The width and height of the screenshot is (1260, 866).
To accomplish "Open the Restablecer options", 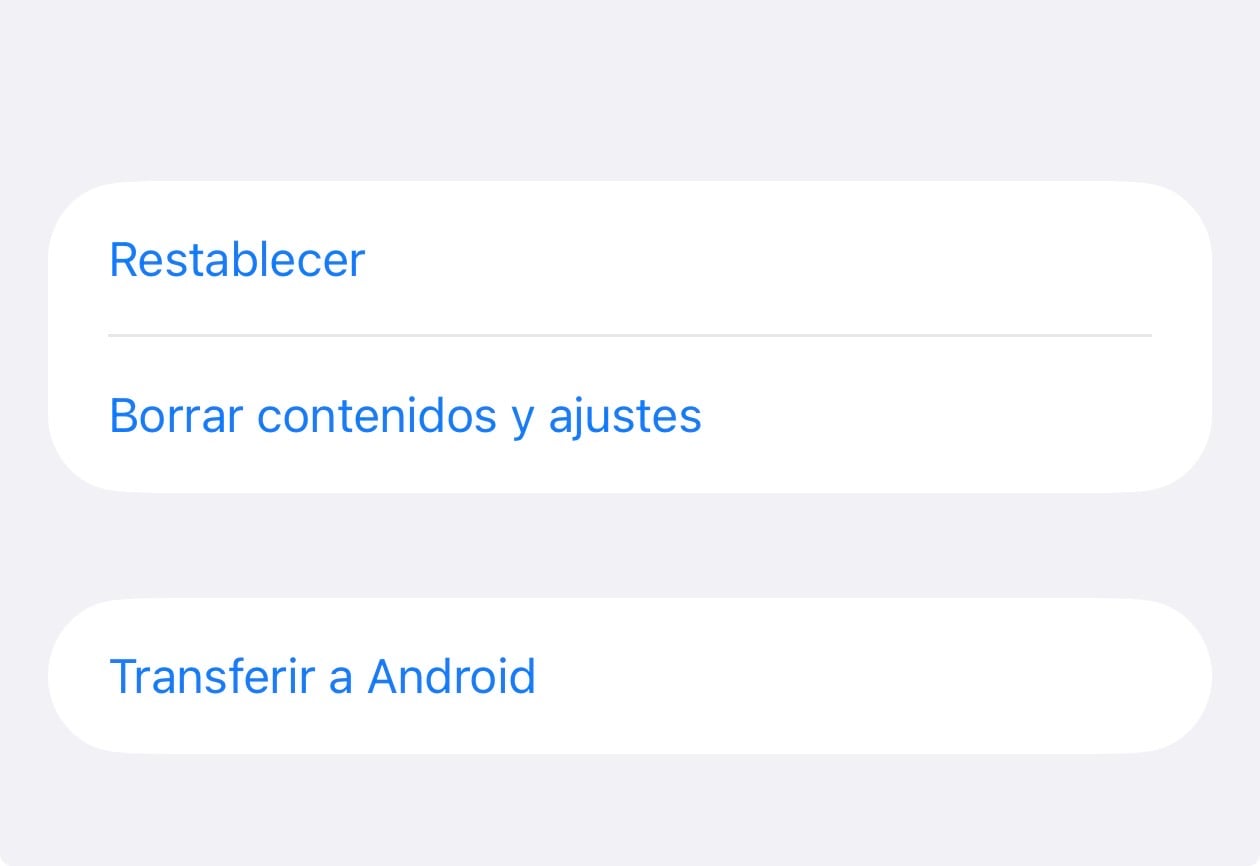I will pyautogui.click(x=630, y=259).
